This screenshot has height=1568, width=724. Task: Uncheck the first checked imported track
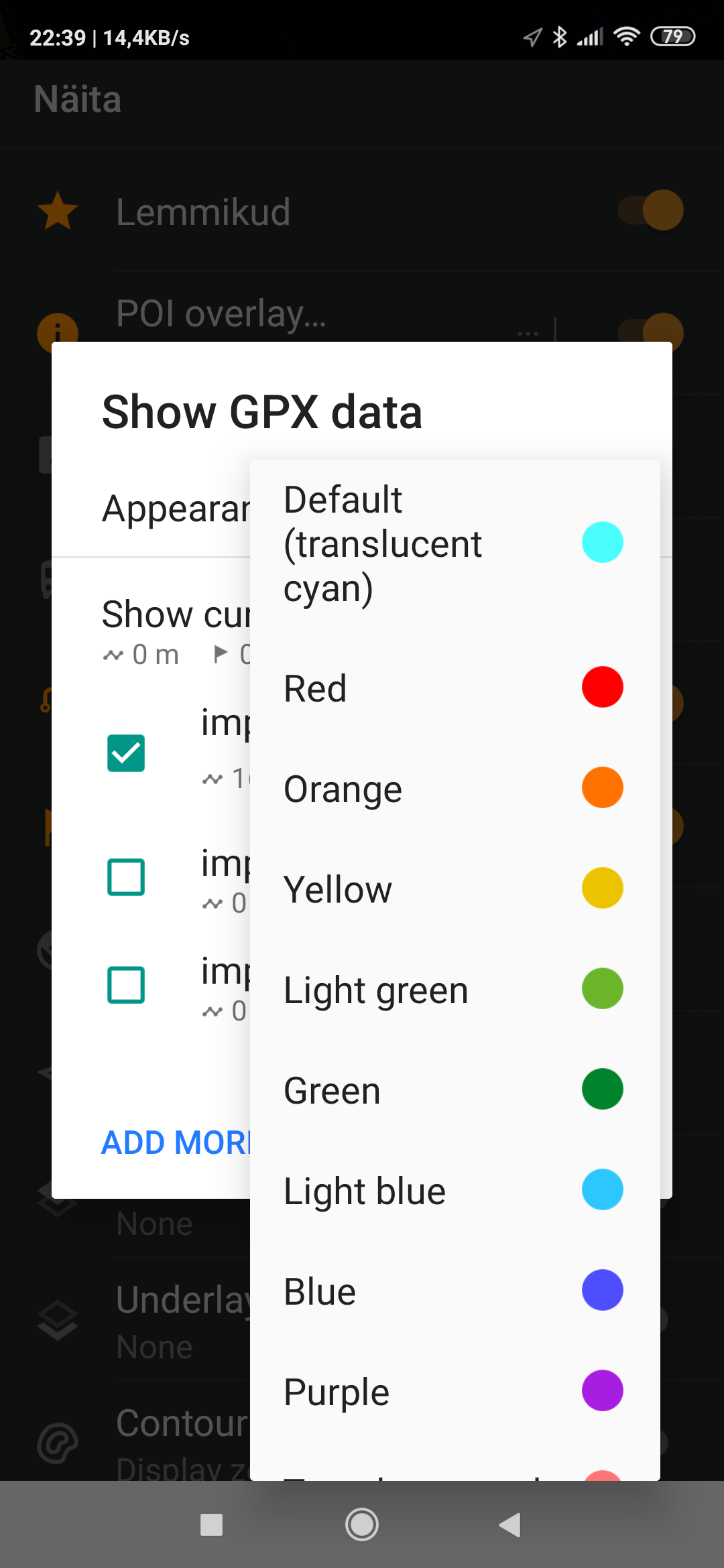(126, 753)
